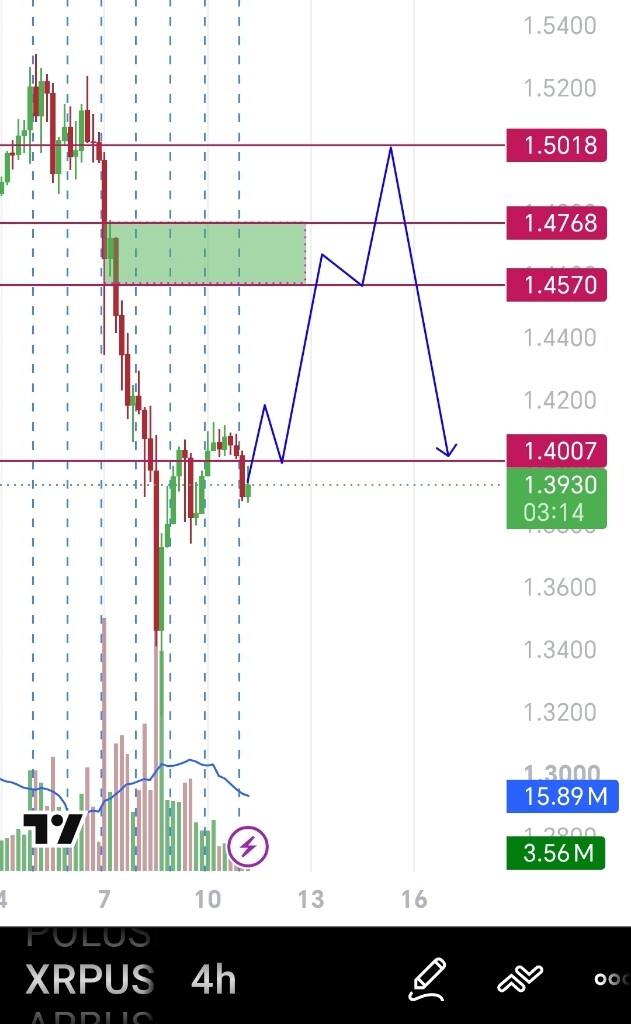Open the drawing tools pencil
Viewport: 631px width, 1024px height.
(x=427, y=979)
